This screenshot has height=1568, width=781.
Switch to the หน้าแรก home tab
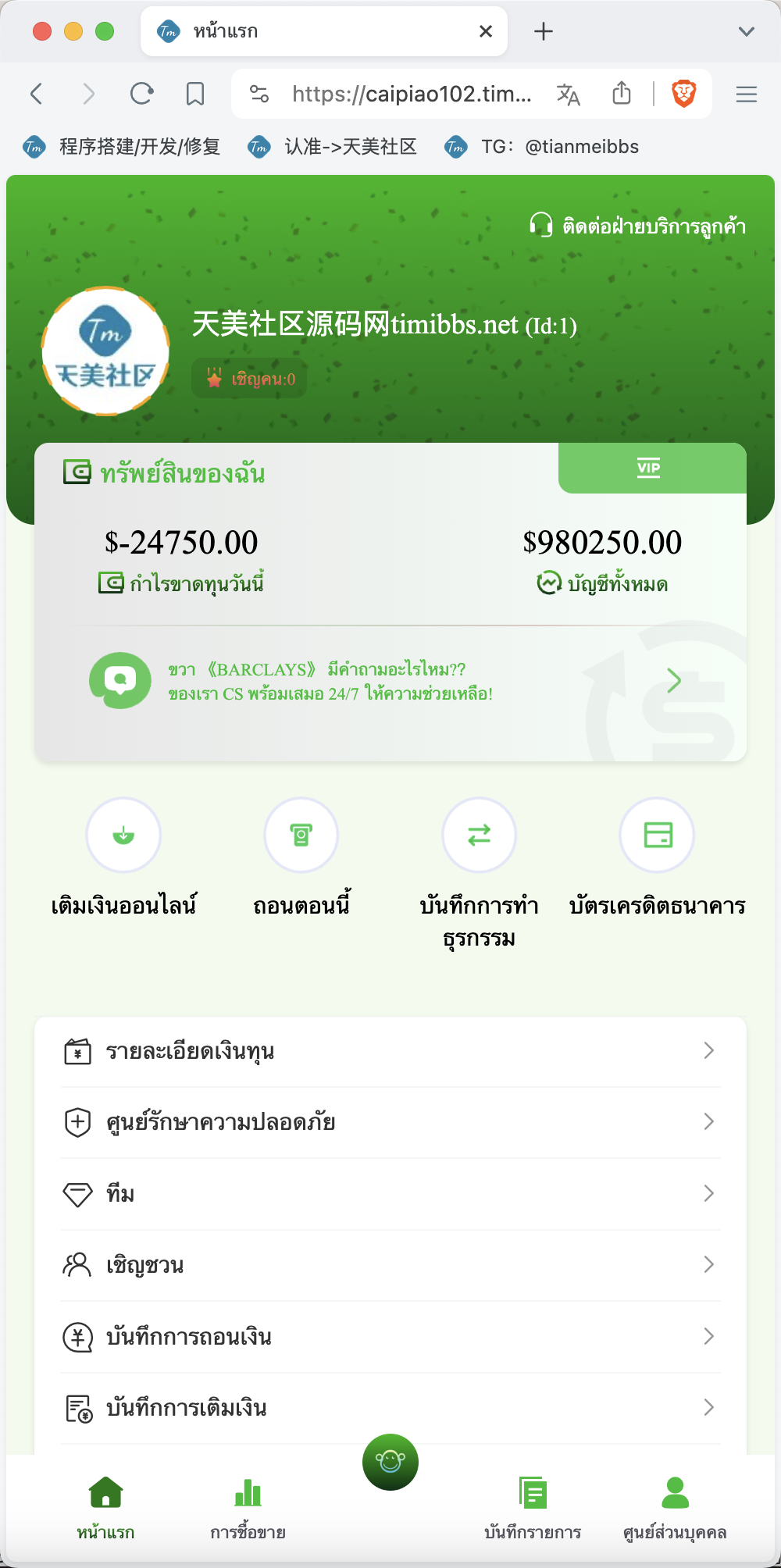[105, 1508]
